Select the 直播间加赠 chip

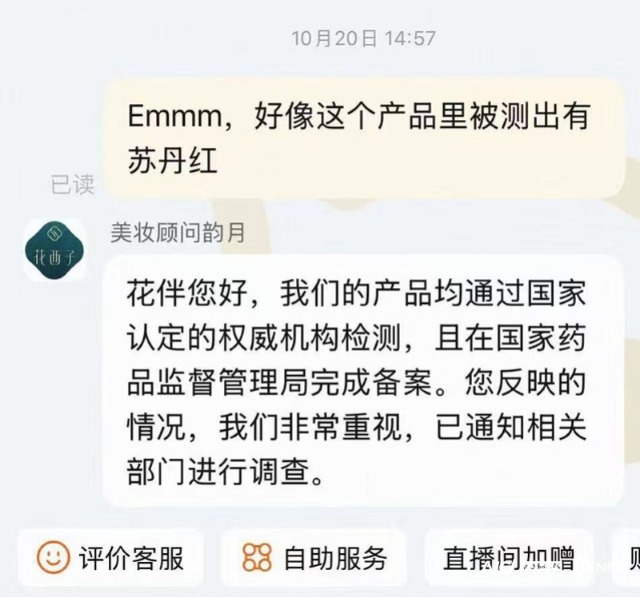click(509, 557)
